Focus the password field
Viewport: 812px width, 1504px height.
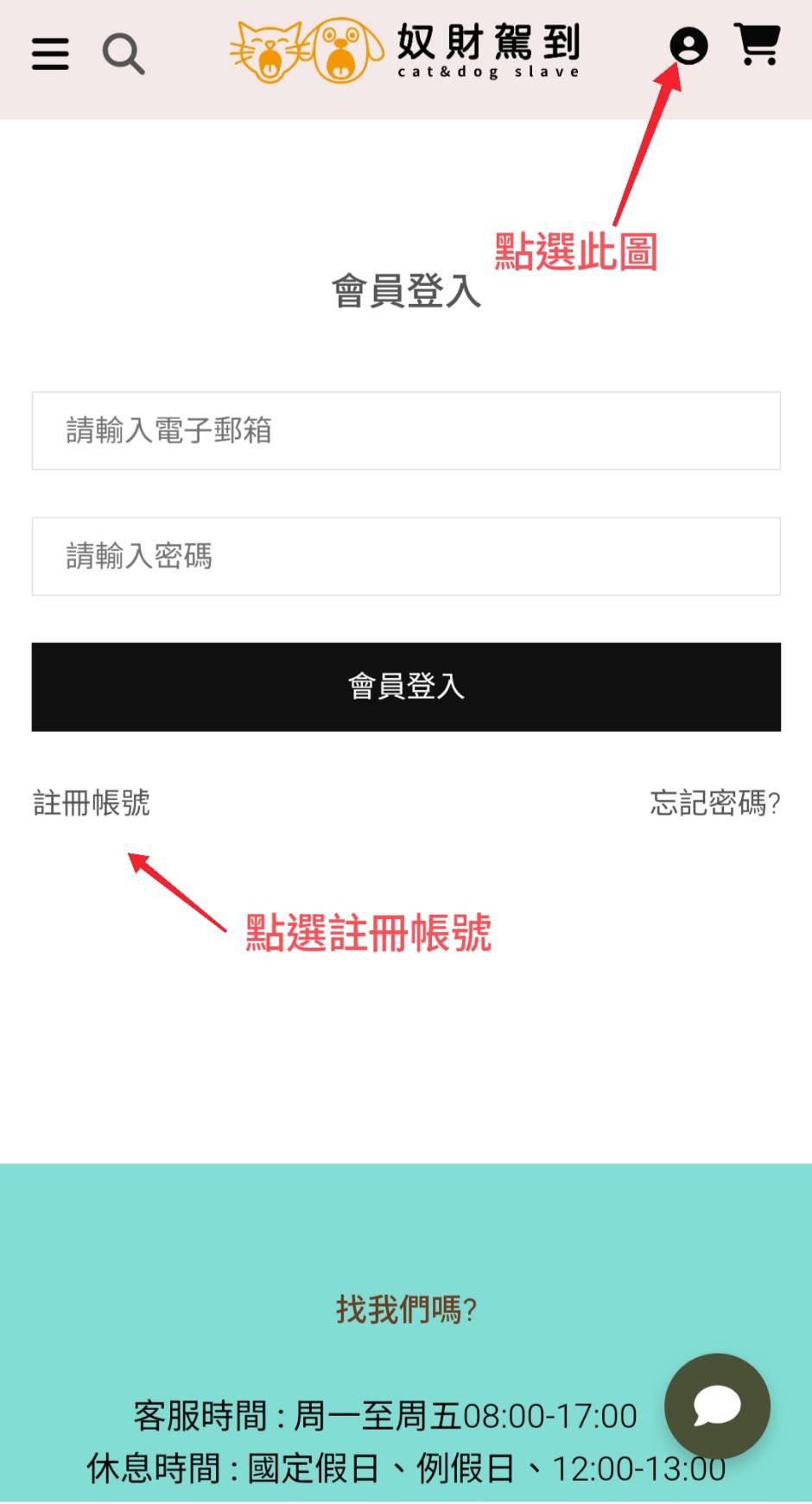tap(406, 556)
